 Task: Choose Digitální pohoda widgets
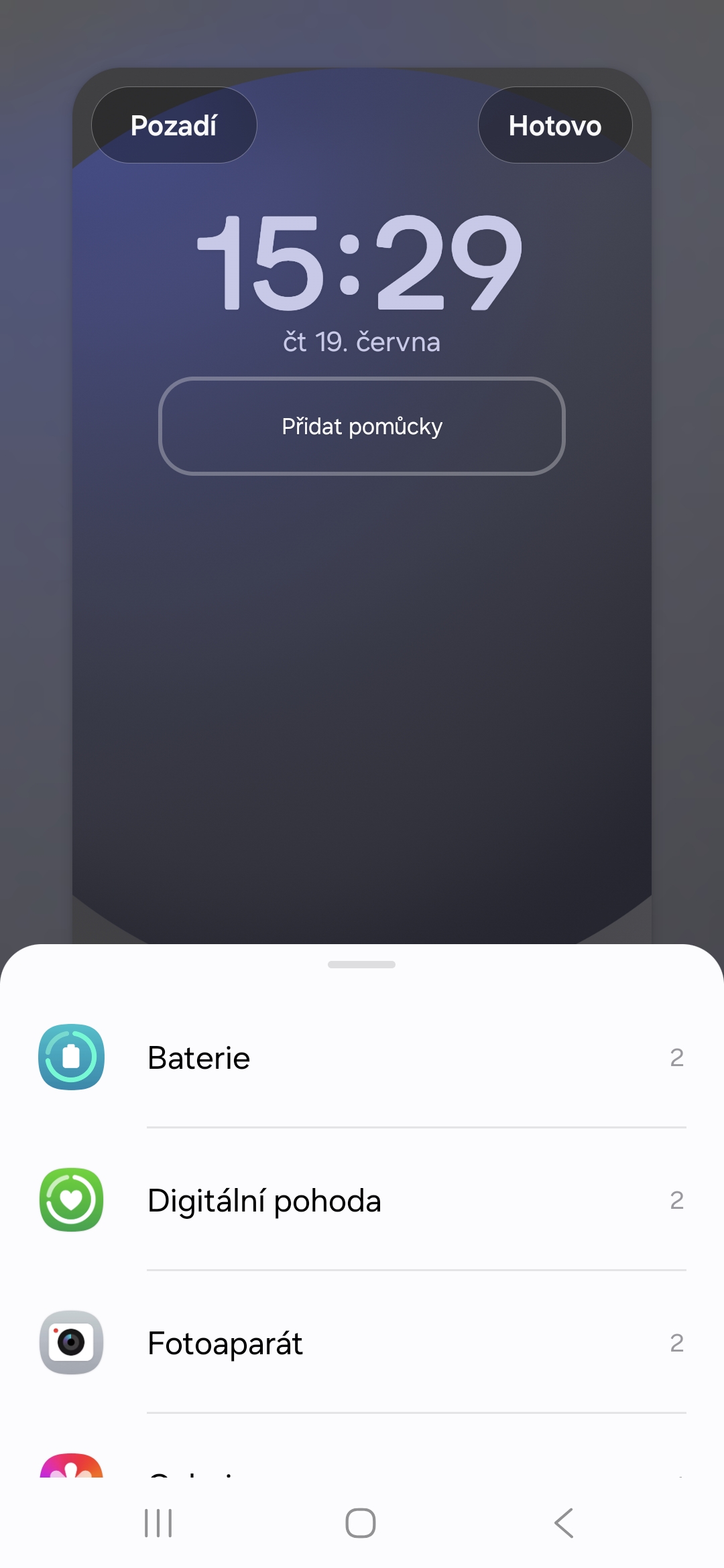click(362, 1200)
